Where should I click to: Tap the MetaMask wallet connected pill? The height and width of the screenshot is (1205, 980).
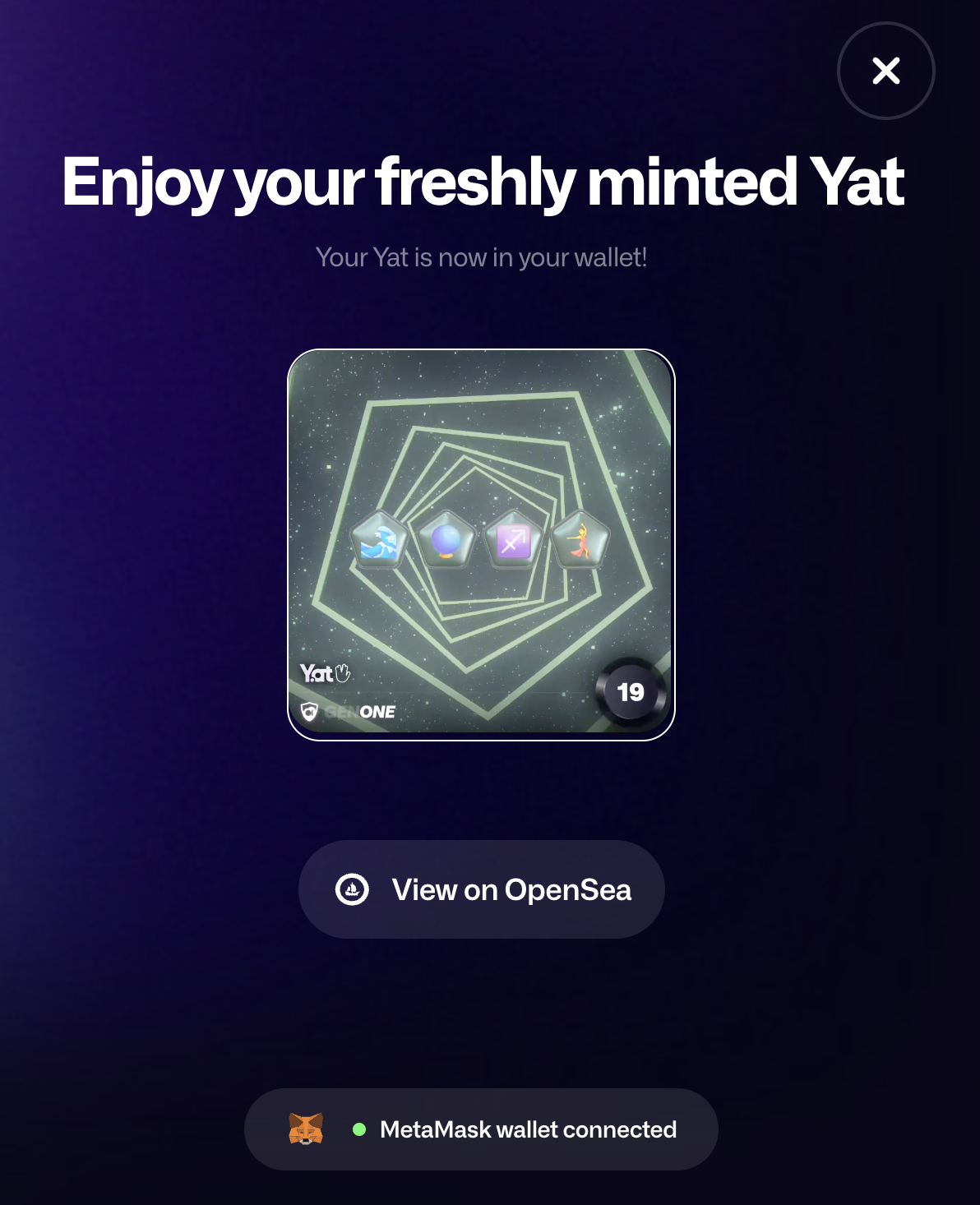pos(481,1129)
